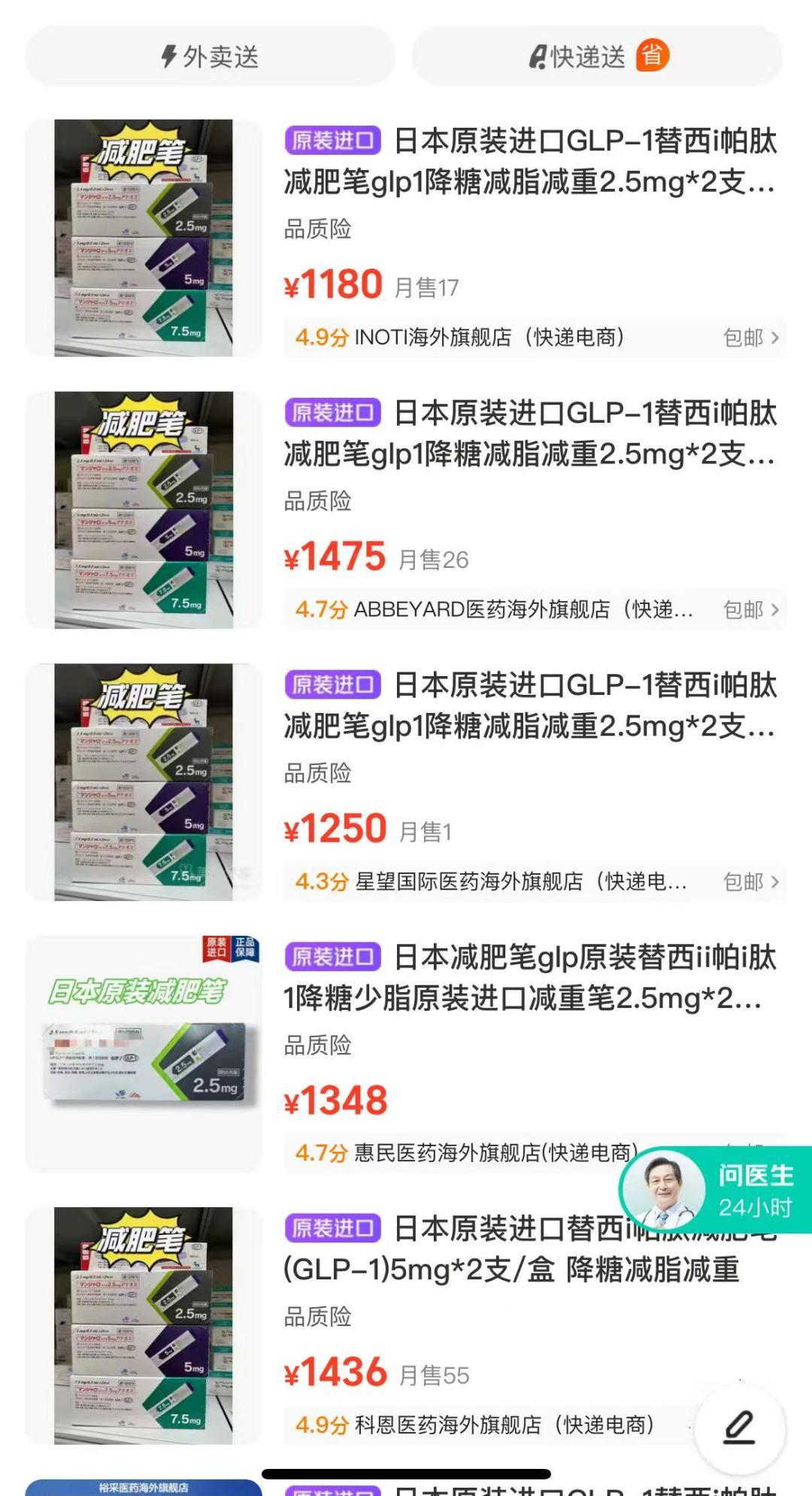
Task: Tap the floating pencil edit button
Action: click(739, 1426)
